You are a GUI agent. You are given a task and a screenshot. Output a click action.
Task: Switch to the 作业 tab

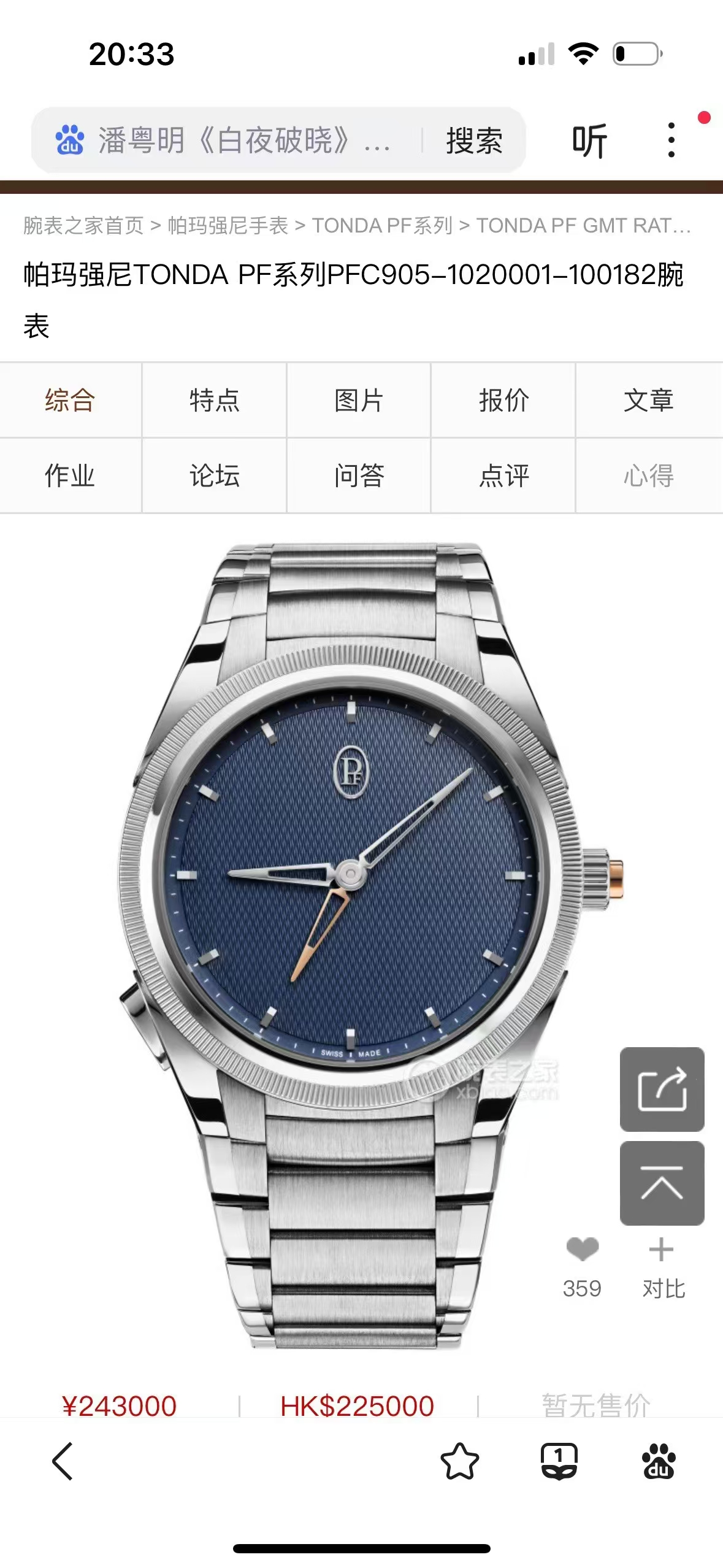(x=70, y=475)
